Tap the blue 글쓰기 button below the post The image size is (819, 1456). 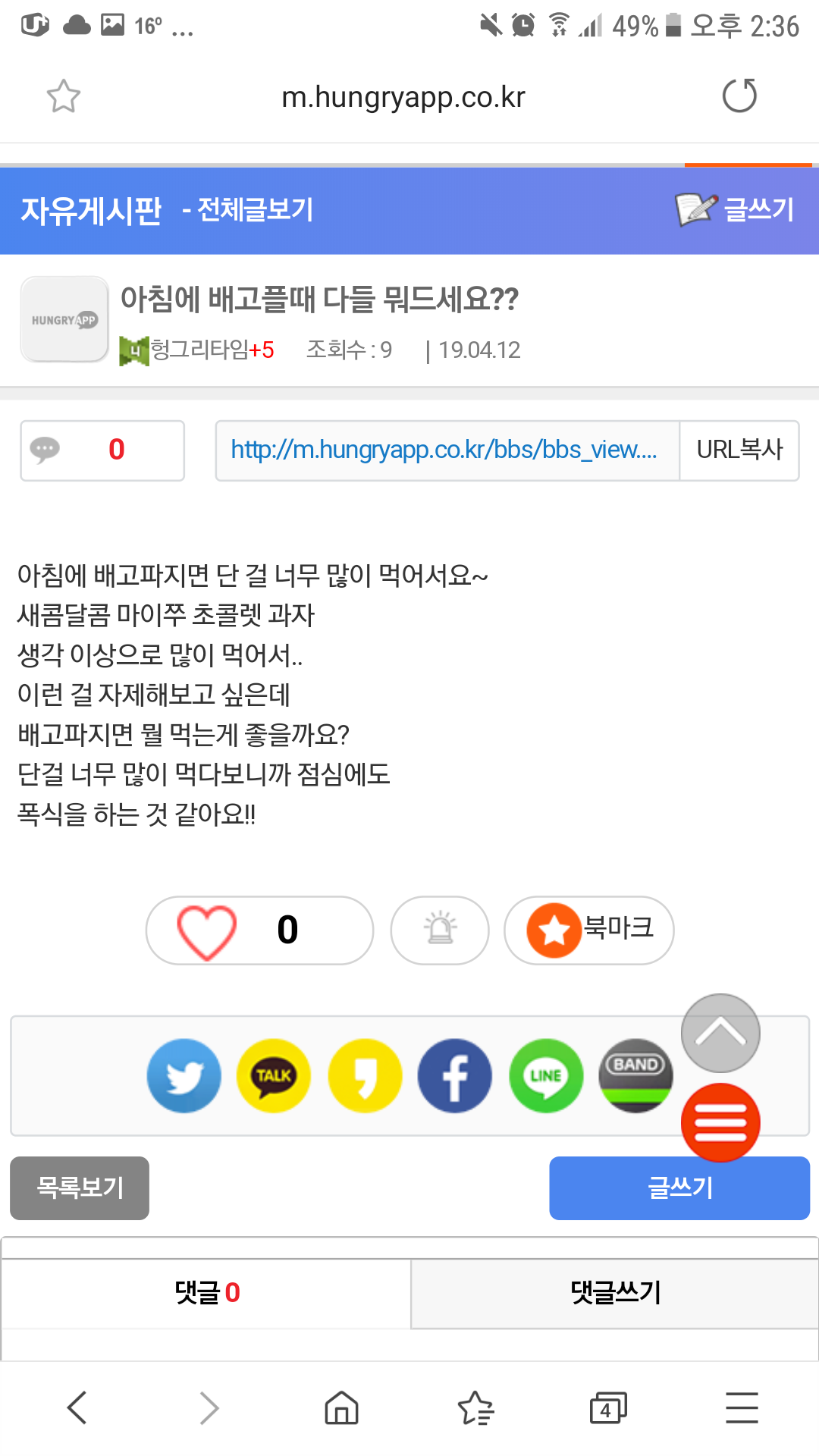(679, 1188)
